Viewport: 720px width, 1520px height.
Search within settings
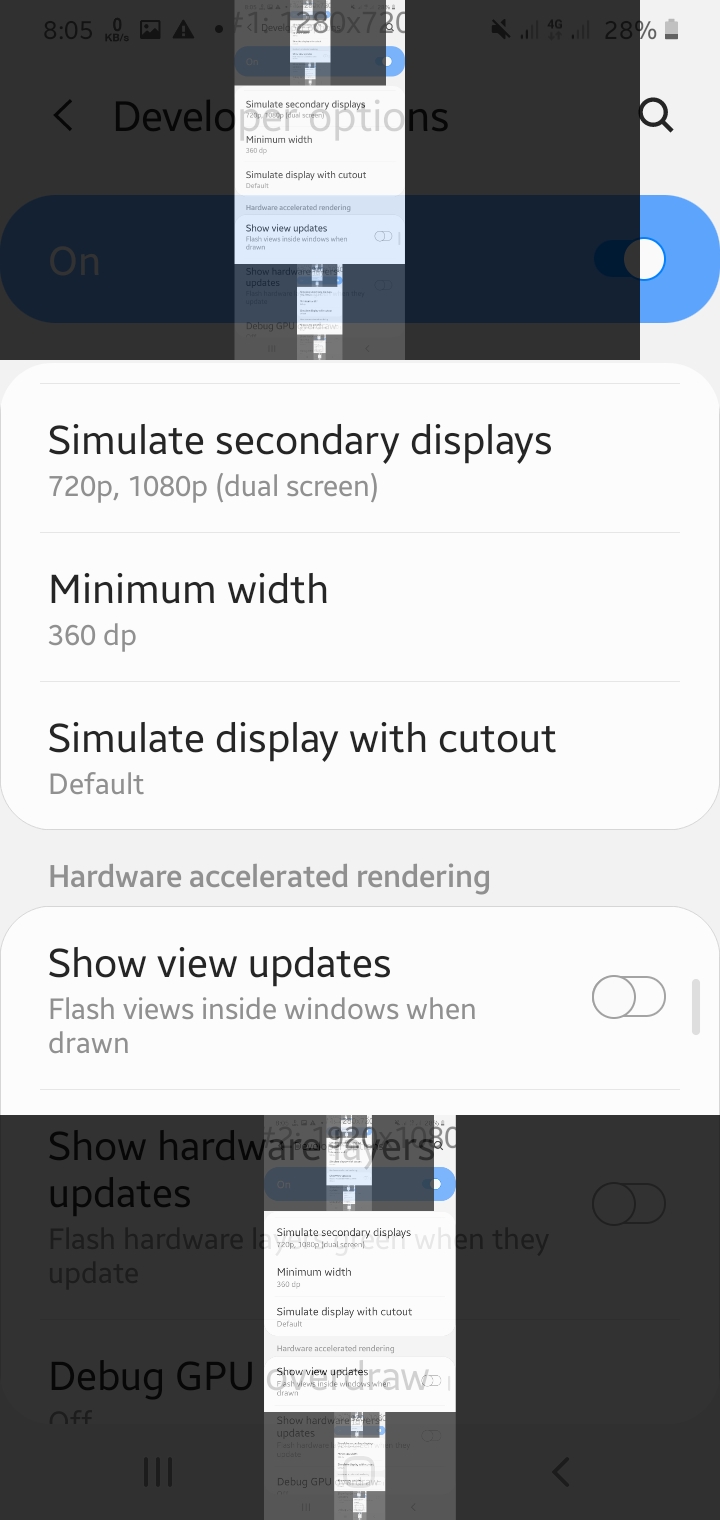click(655, 116)
